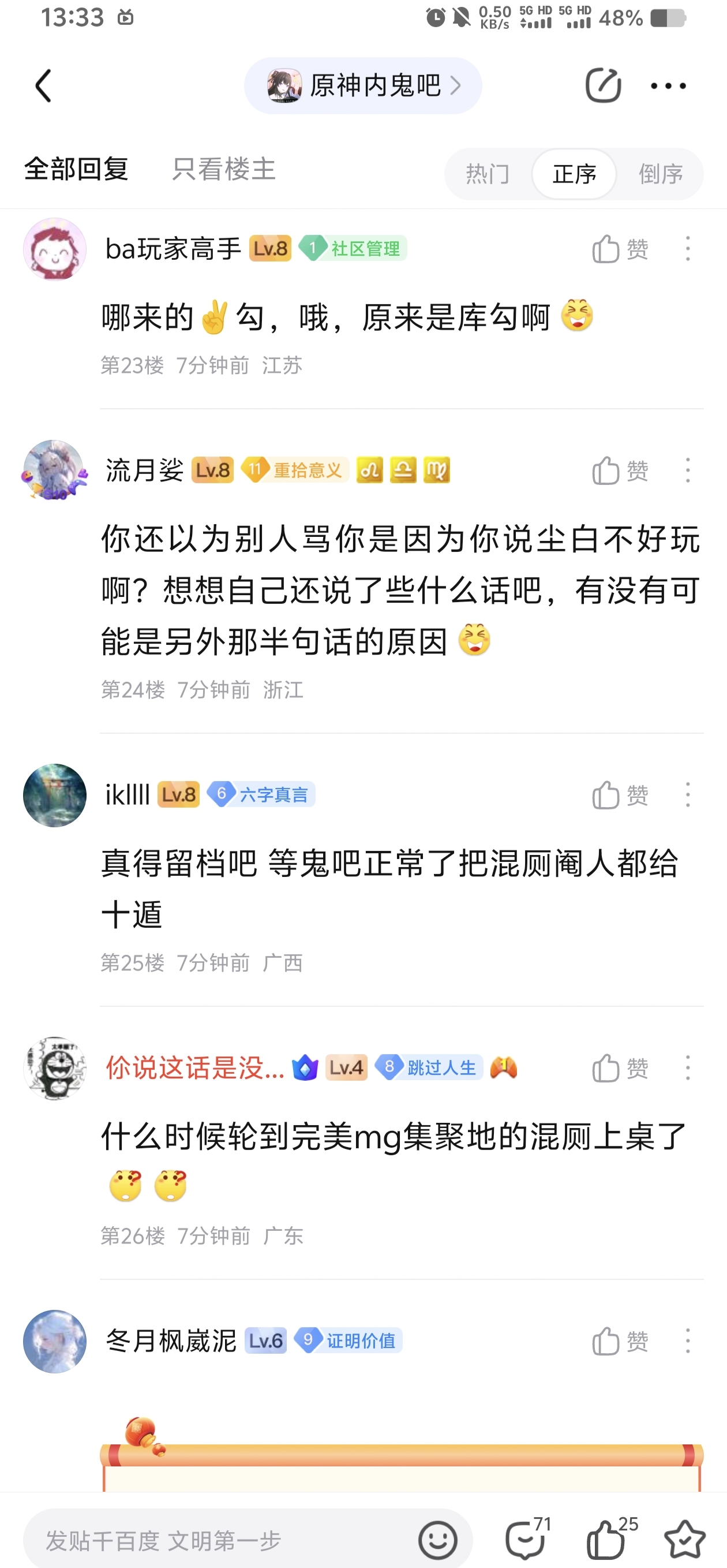727x1568 pixels.
Task: Like ikllll's reply on floor 25
Action: tap(619, 795)
